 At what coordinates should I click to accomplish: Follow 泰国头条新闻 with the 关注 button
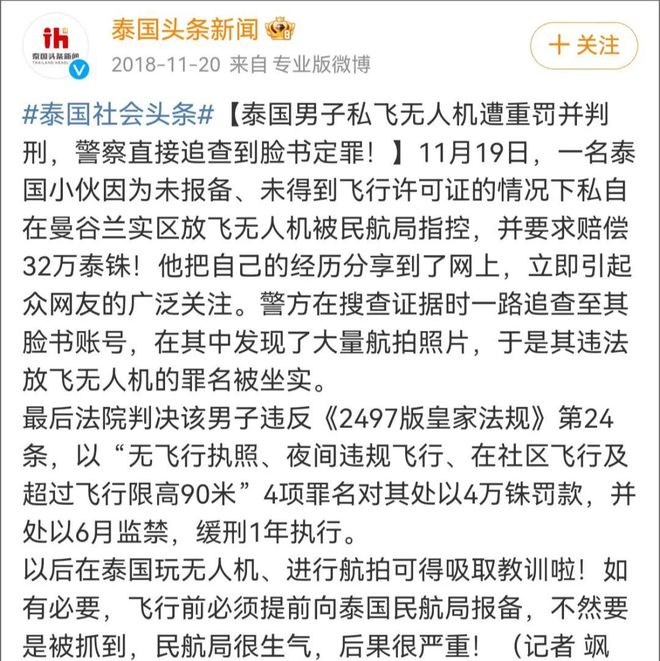click(x=584, y=46)
